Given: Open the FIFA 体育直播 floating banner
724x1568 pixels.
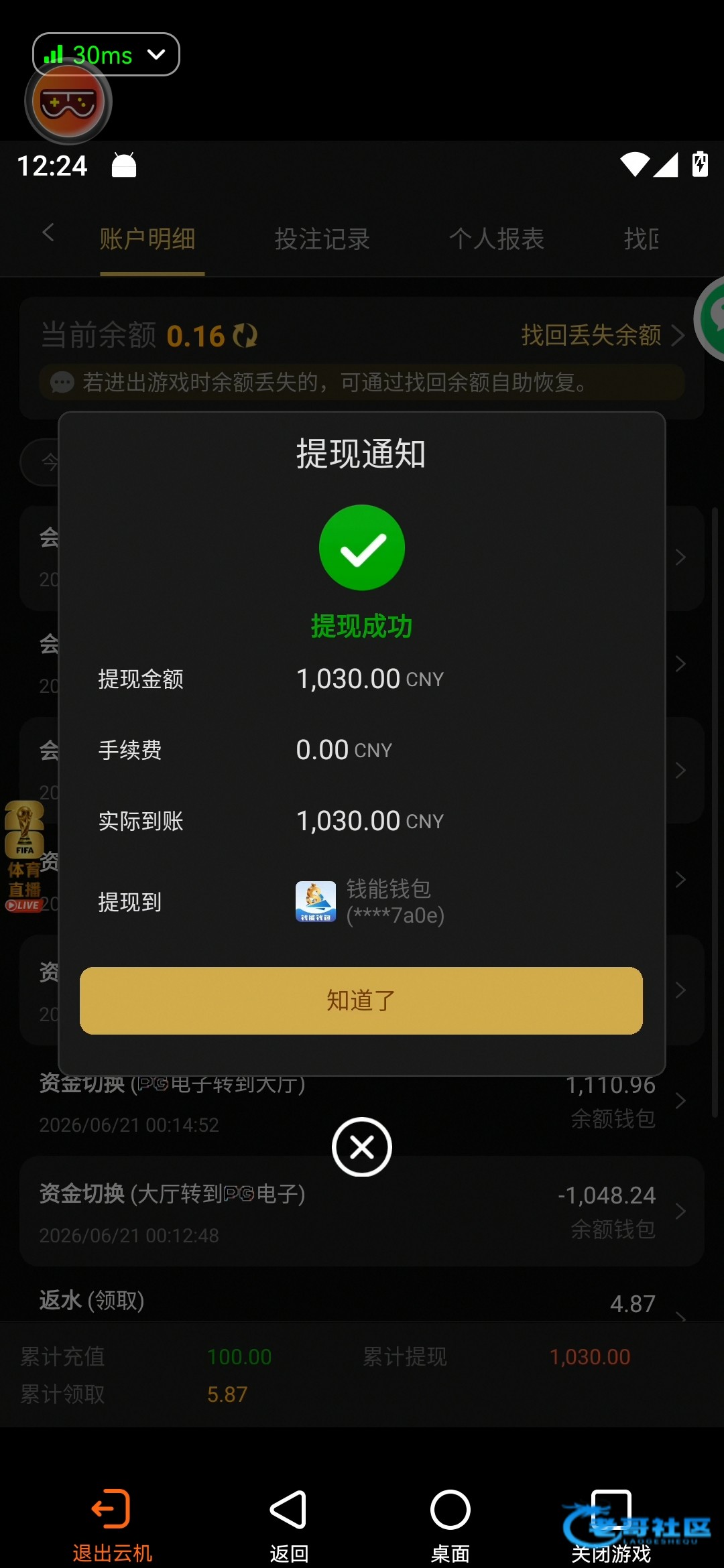Looking at the screenshot, I should tap(25, 857).
